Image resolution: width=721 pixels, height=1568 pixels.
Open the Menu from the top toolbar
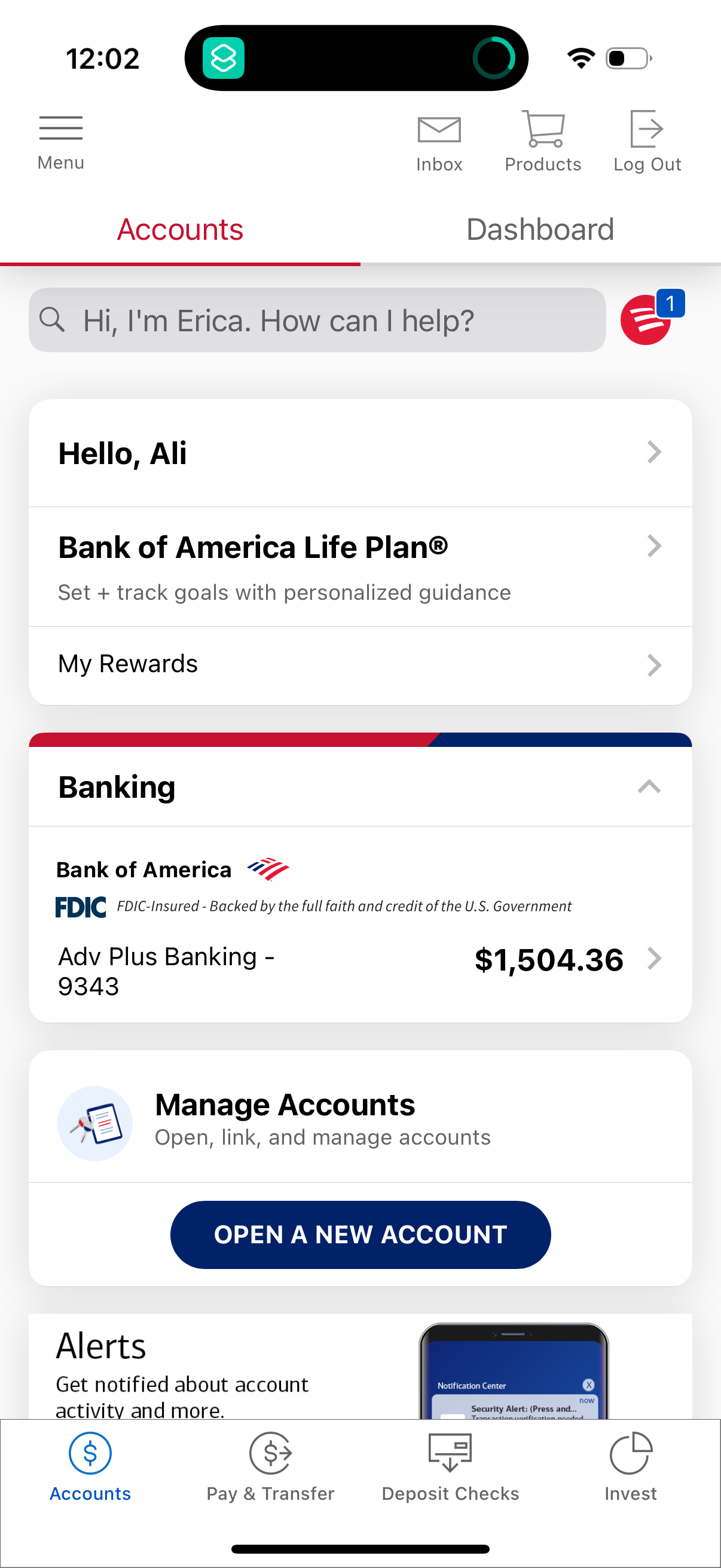tap(60, 139)
